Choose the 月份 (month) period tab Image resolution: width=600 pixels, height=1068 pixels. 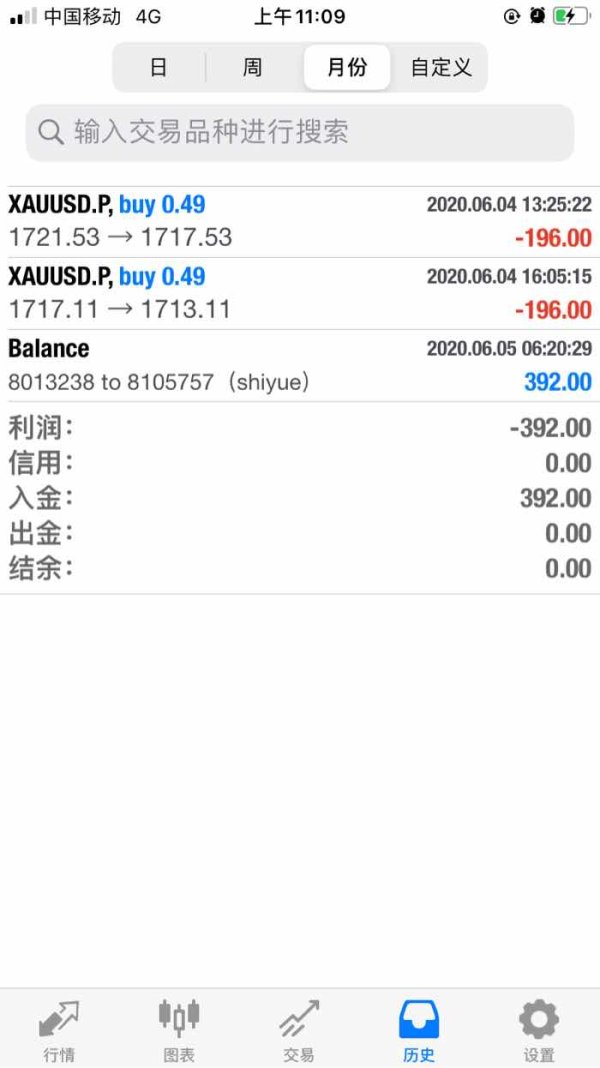[347, 68]
